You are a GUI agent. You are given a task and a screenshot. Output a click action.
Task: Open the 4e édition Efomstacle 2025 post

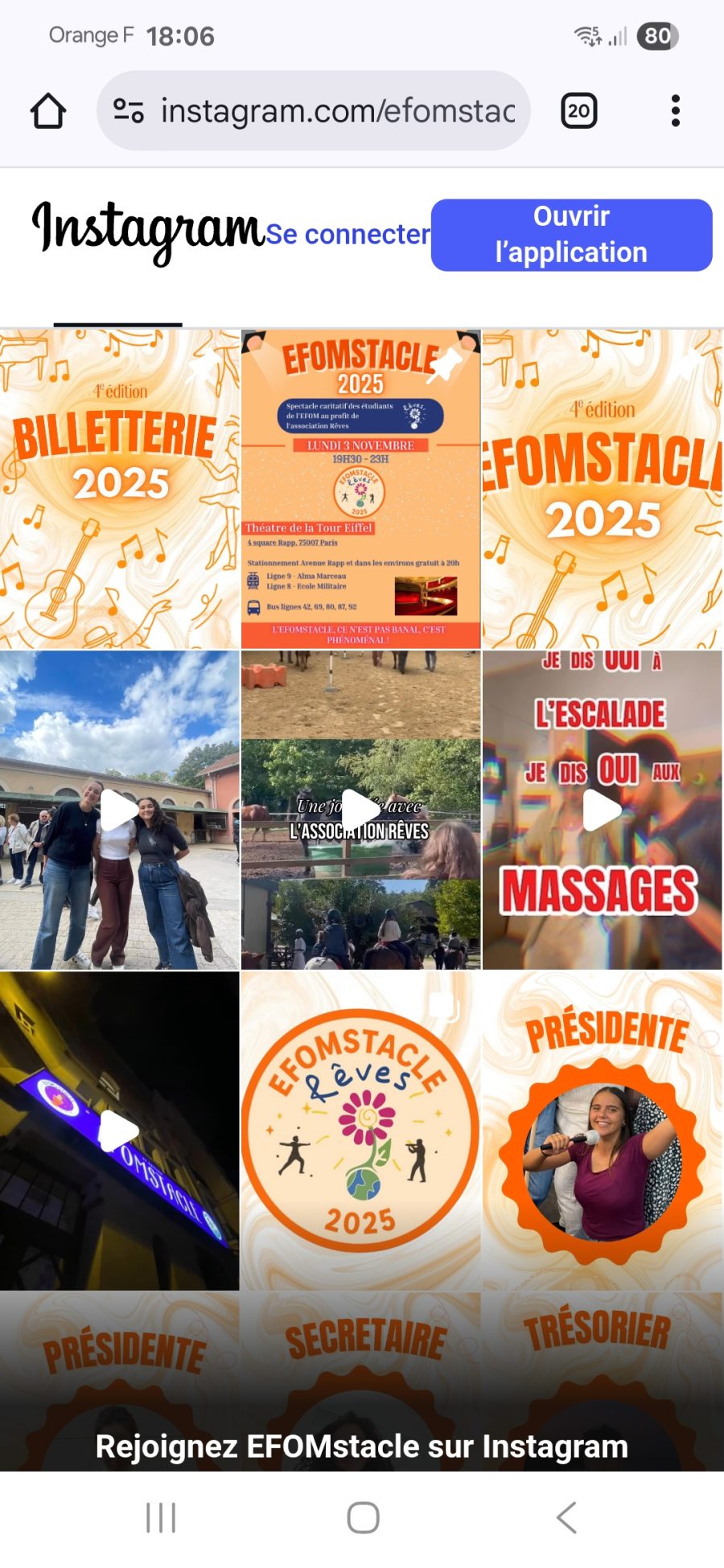point(602,488)
